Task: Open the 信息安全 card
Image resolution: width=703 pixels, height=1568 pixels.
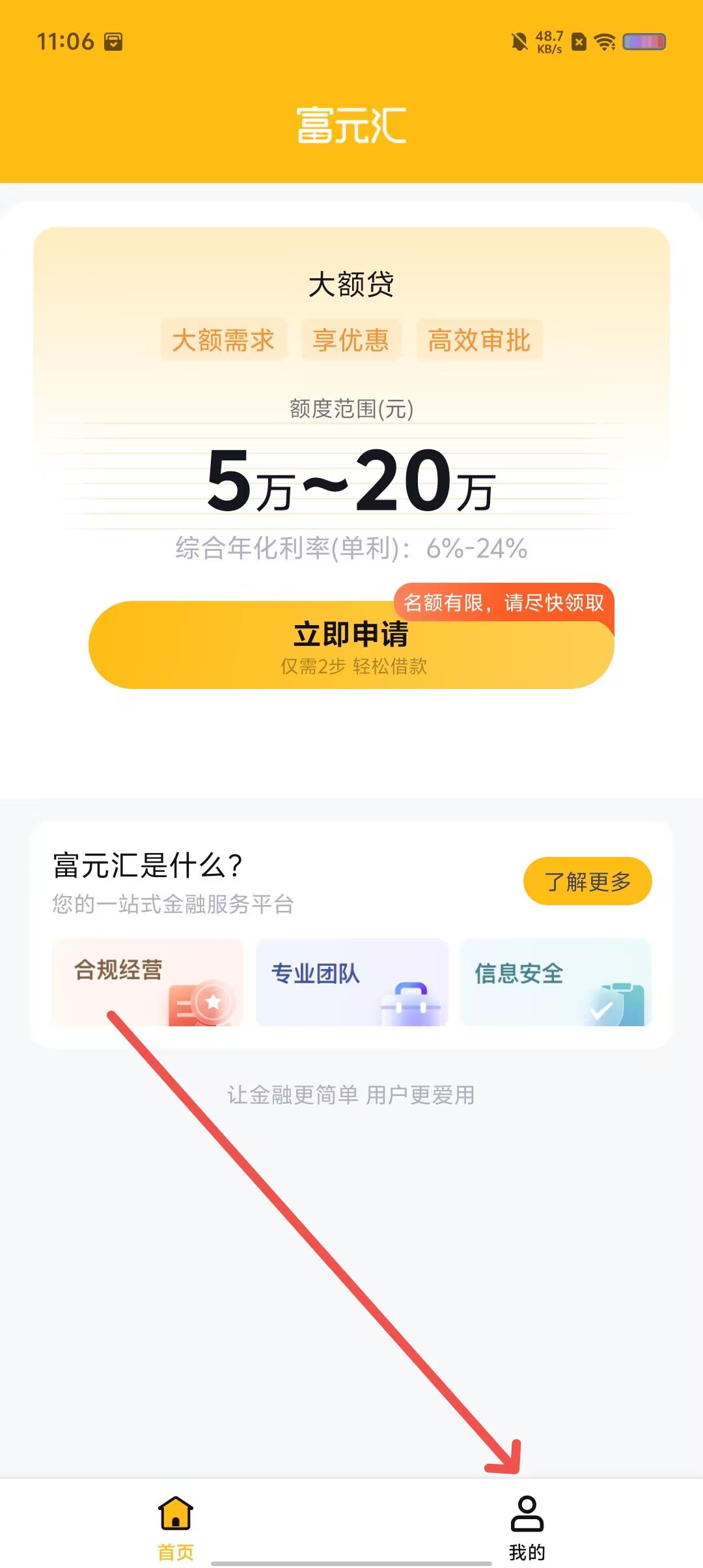Action: pos(556,982)
